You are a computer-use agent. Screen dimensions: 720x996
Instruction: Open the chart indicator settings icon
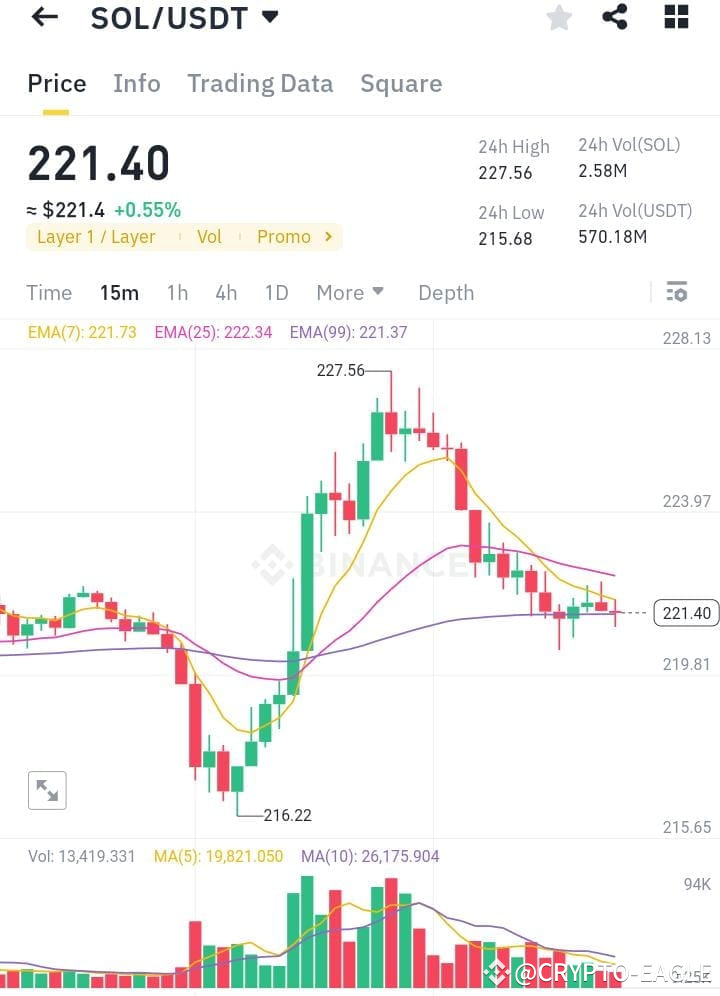click(x=676, y=292)
